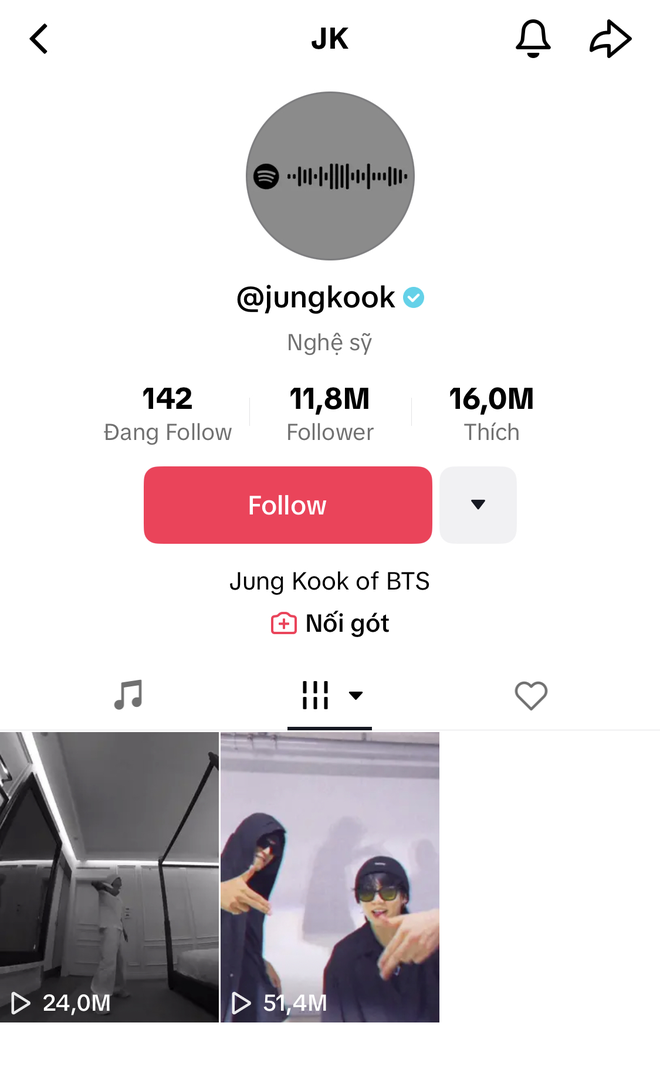Switch to the music tab
The image size is (660, 1070).
coord(128,695)
